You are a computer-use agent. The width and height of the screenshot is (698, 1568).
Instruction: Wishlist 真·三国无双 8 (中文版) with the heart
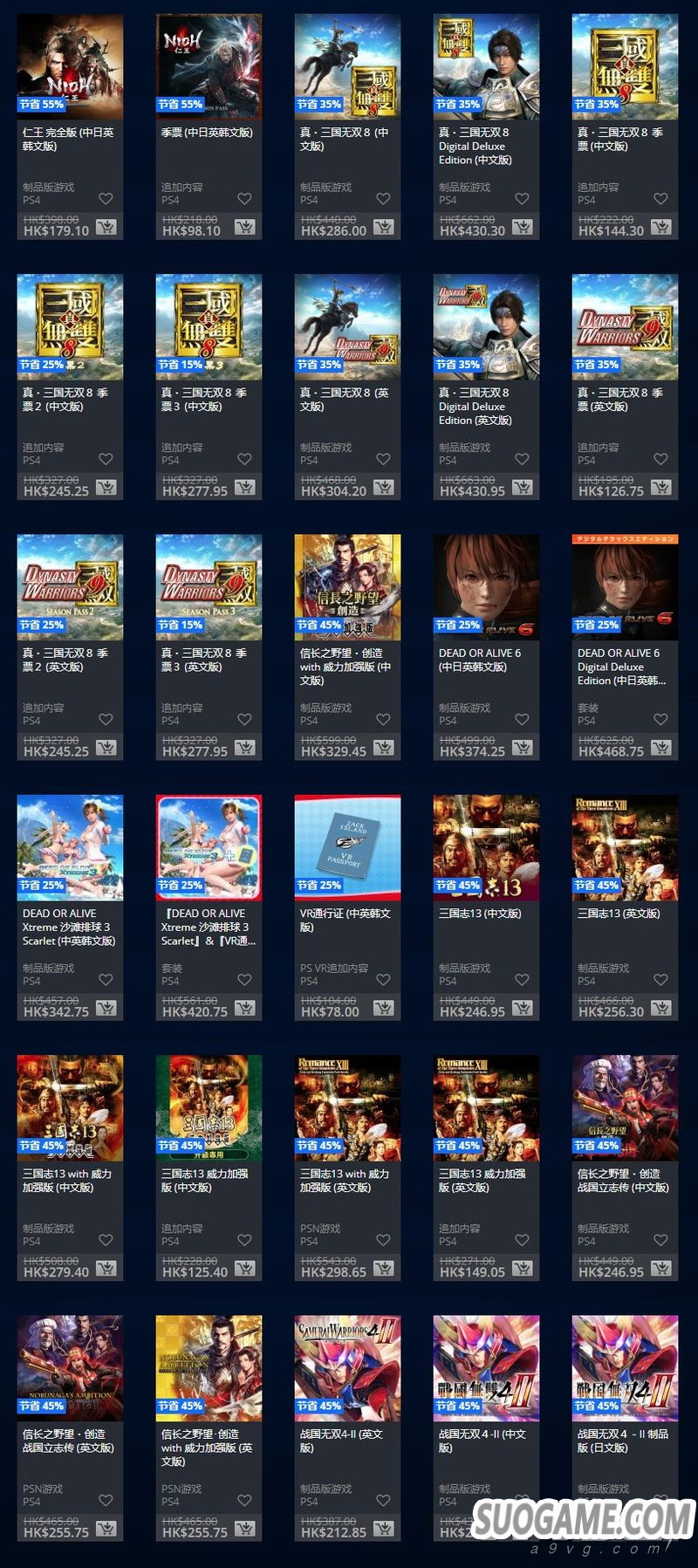pos(383,199)
